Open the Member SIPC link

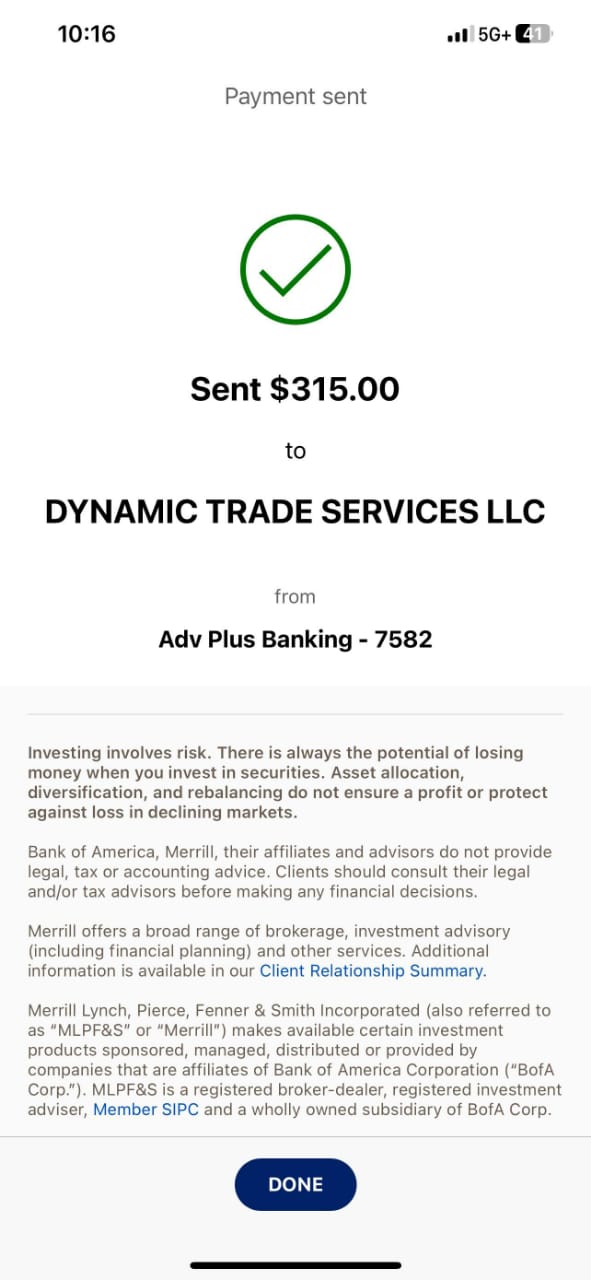(x=139, y=1109)
